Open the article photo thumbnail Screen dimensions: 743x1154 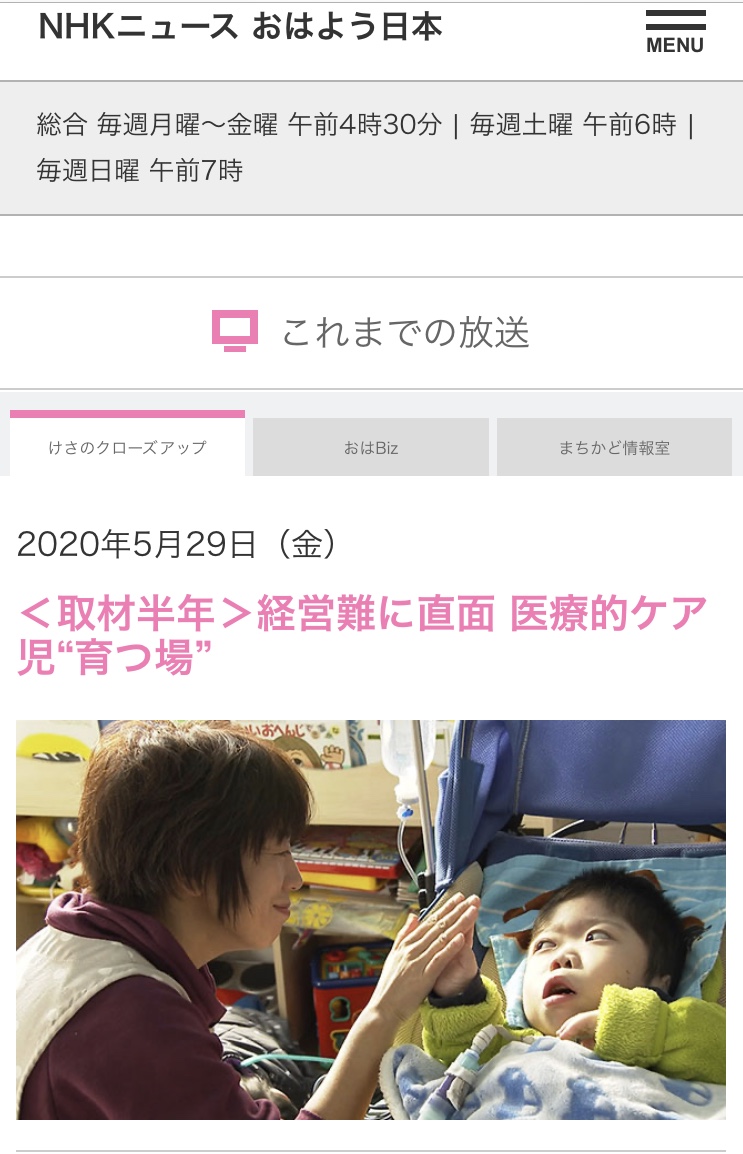click(x=371, y=919)
